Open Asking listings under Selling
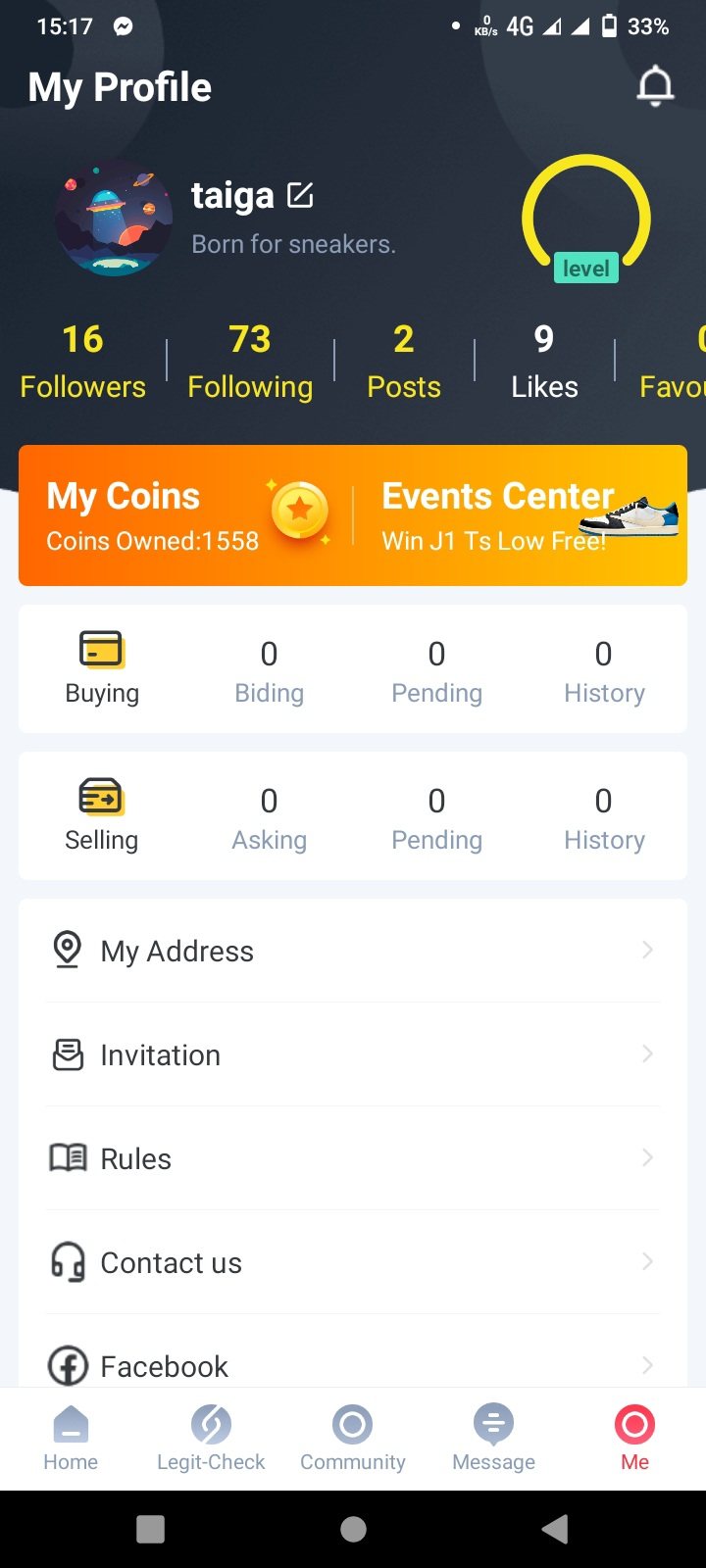706x1568 pixels. [x=269, y=817]
